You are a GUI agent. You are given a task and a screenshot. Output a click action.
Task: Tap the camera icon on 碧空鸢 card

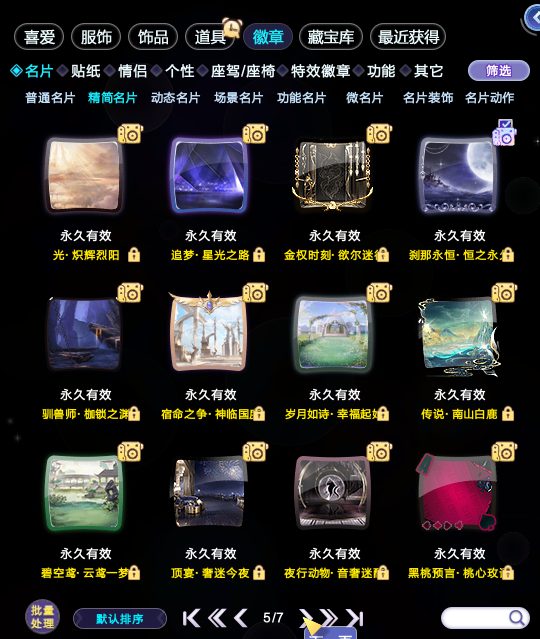(x=130, y=452)
